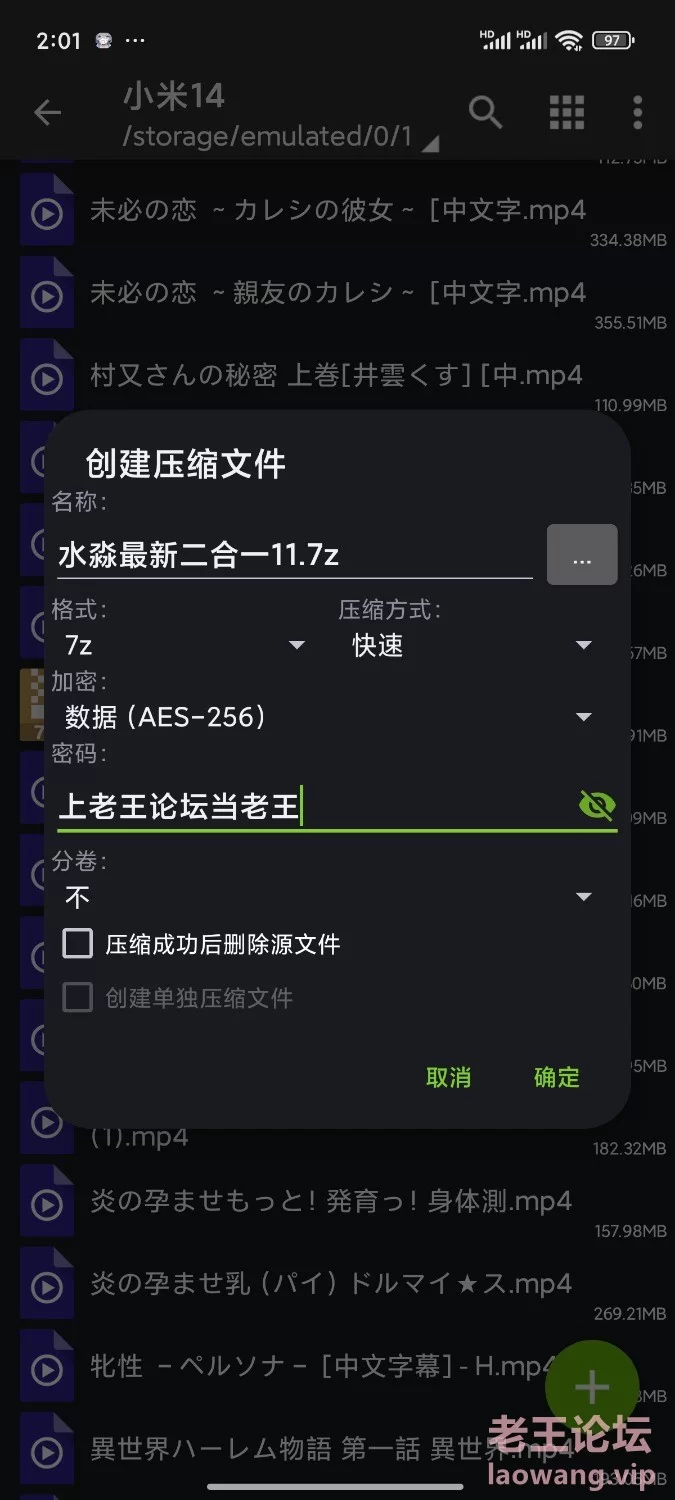Cancel the dialog with 取消
Viewport: 675px width, 1500px height.
[x=448, y=1077]
